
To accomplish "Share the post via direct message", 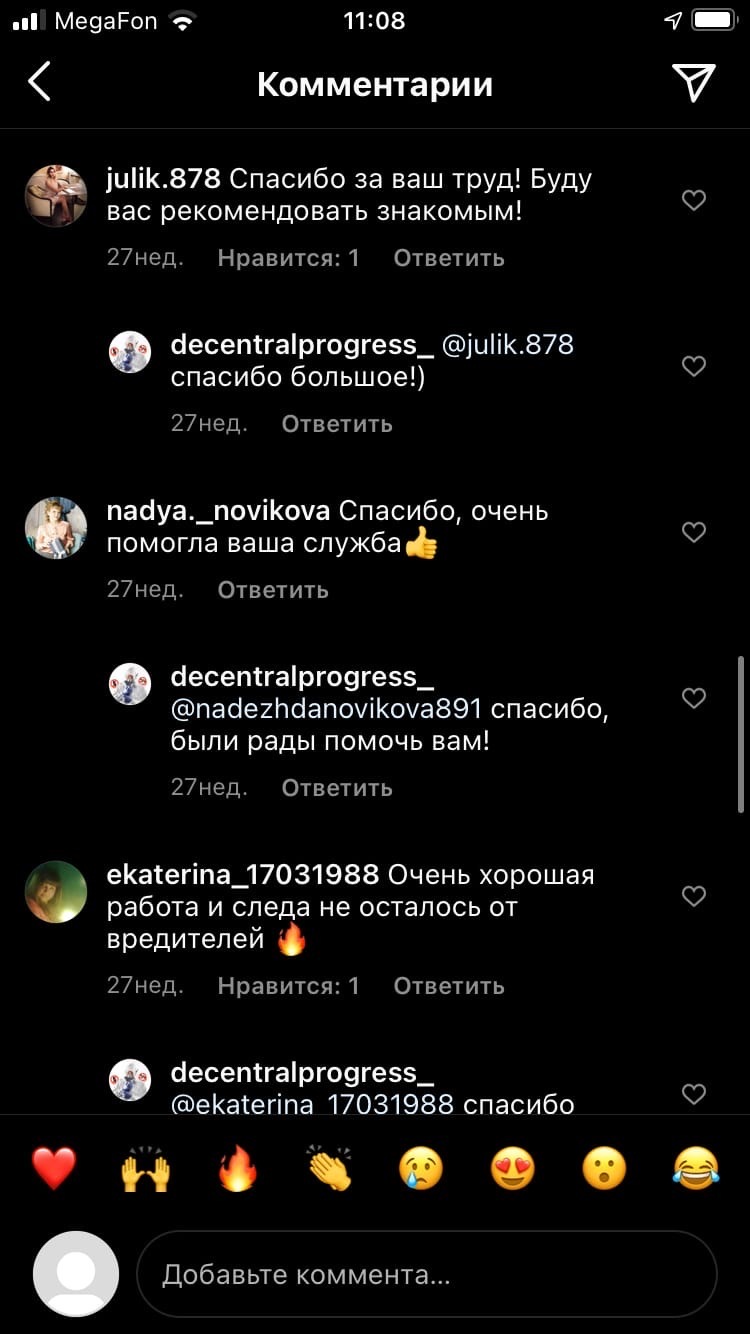I will tap(693, 83).
